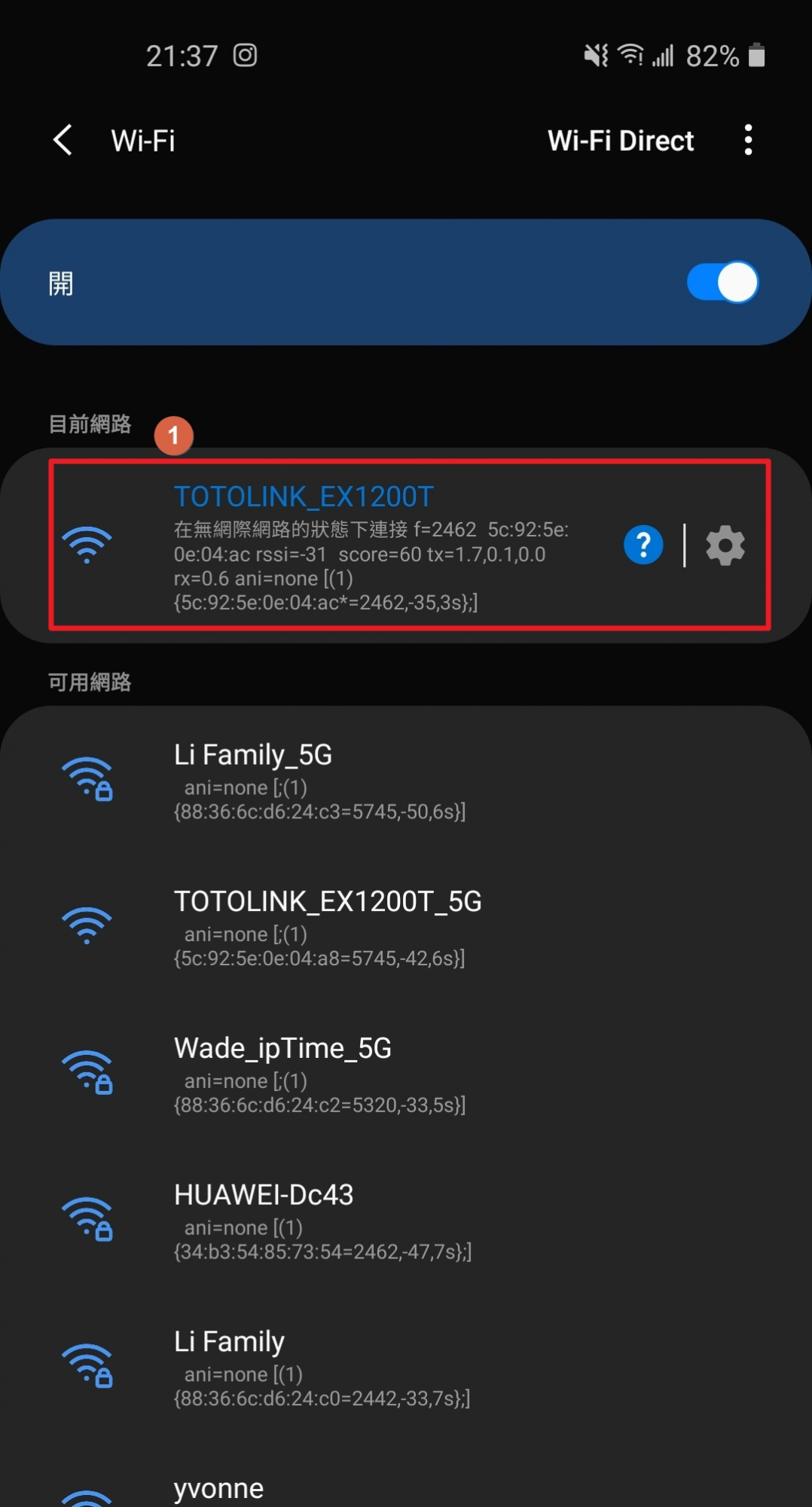812x1507 pixels.
Task: Open Wi-Fi Direct
Action: (x=621, y=141)
